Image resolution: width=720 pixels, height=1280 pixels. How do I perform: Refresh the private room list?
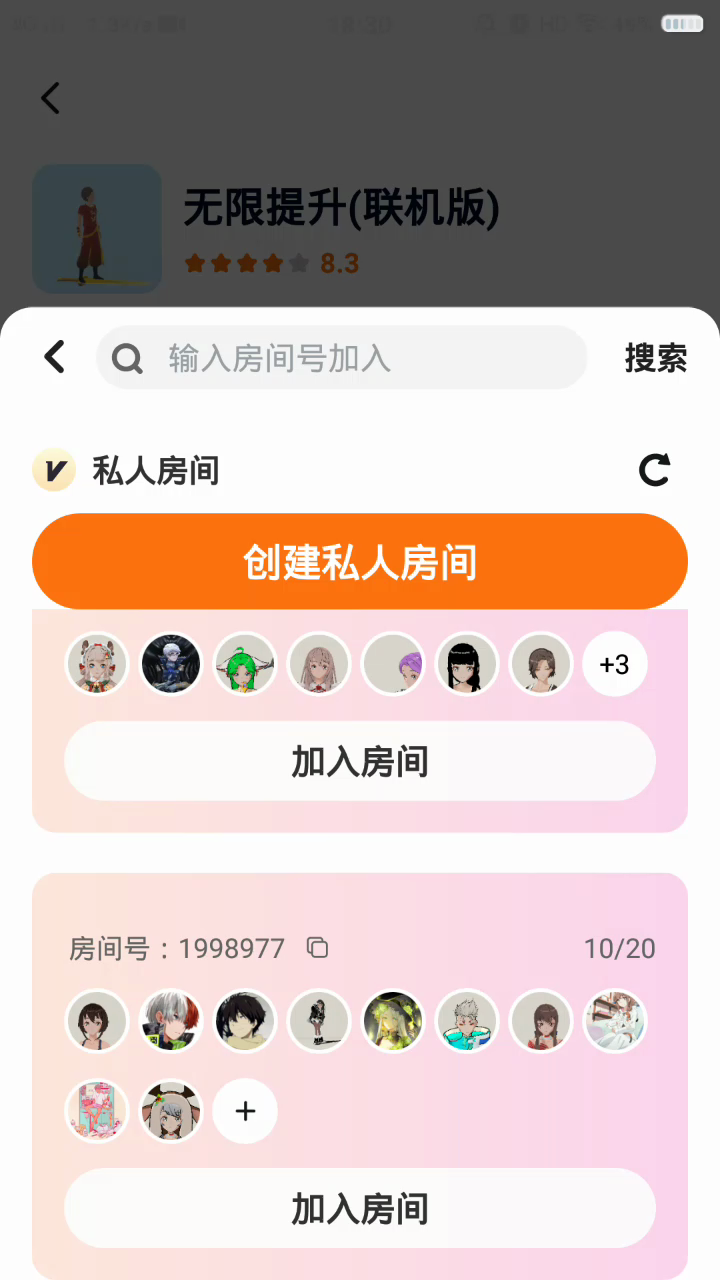pyautogui.click(x=655, y=470)
